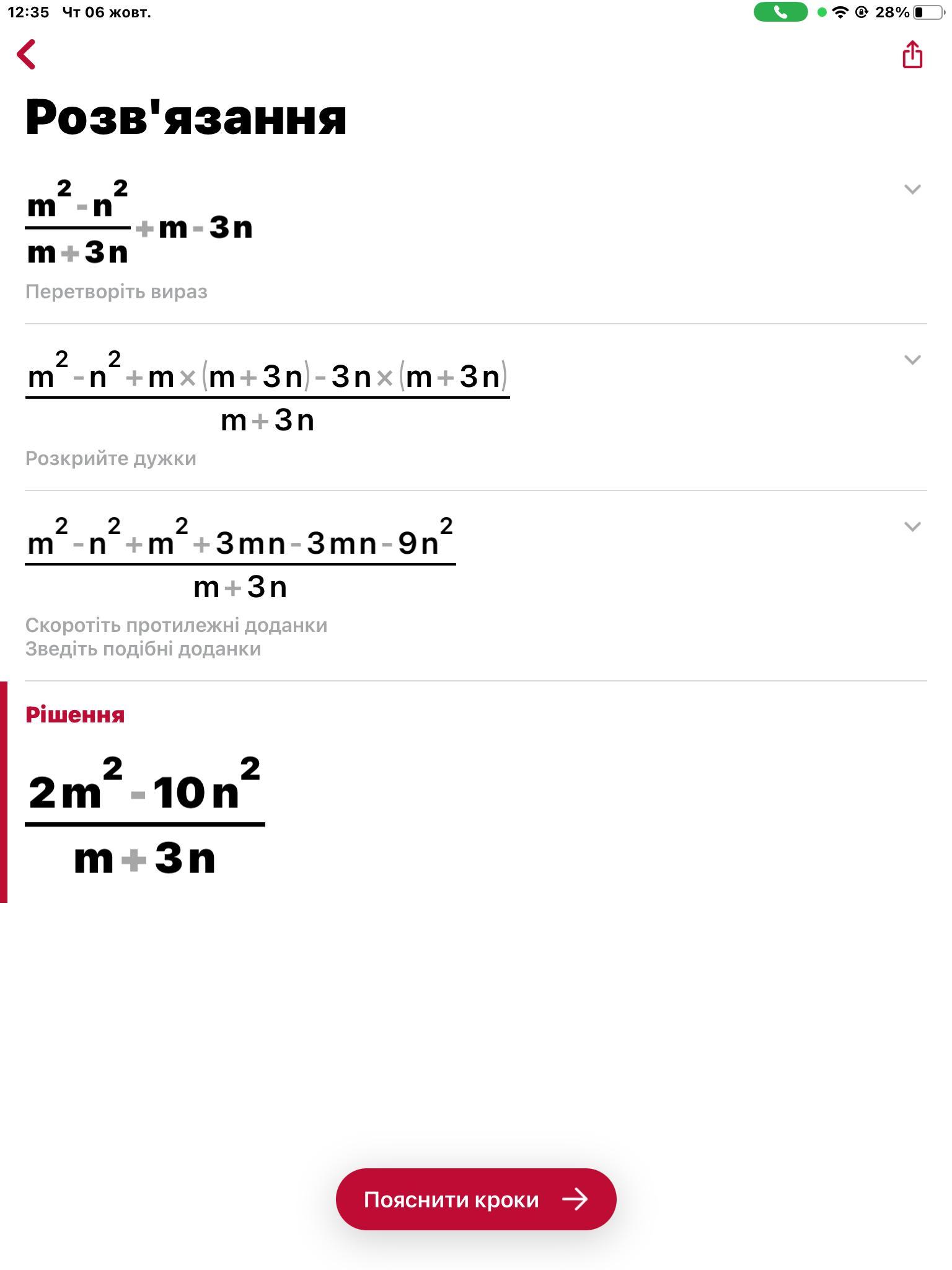Expand the "Перетворіть вираз" step
952x1270 pixels.
tap(912, 189)
